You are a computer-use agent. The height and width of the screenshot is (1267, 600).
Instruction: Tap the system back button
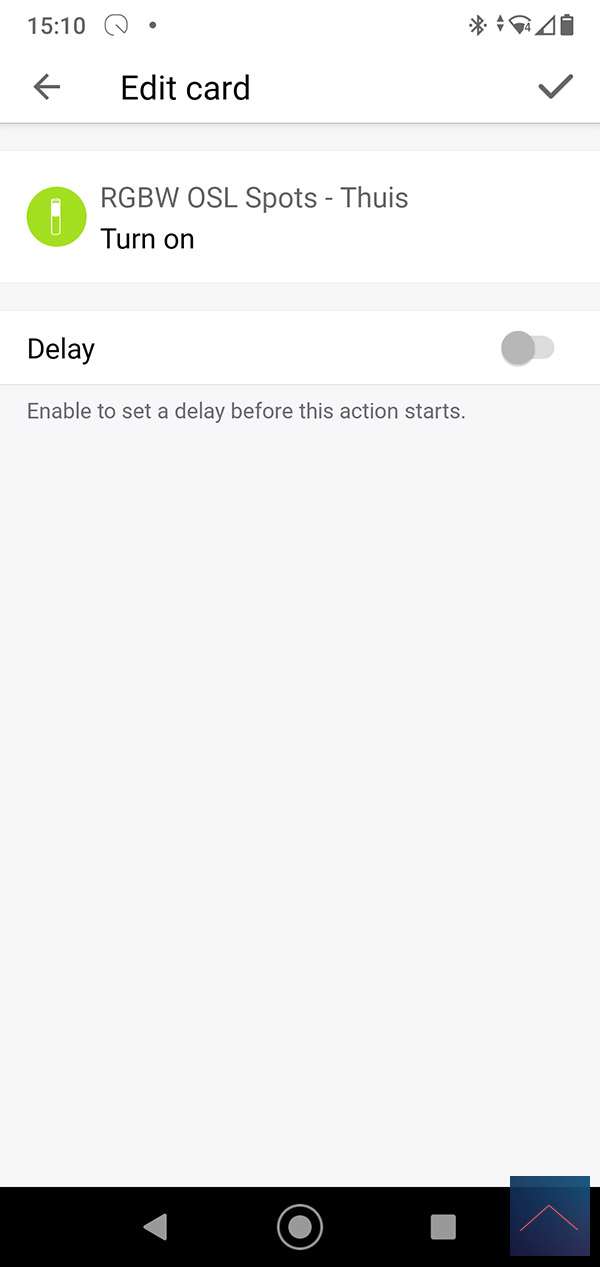point(155,1227)
